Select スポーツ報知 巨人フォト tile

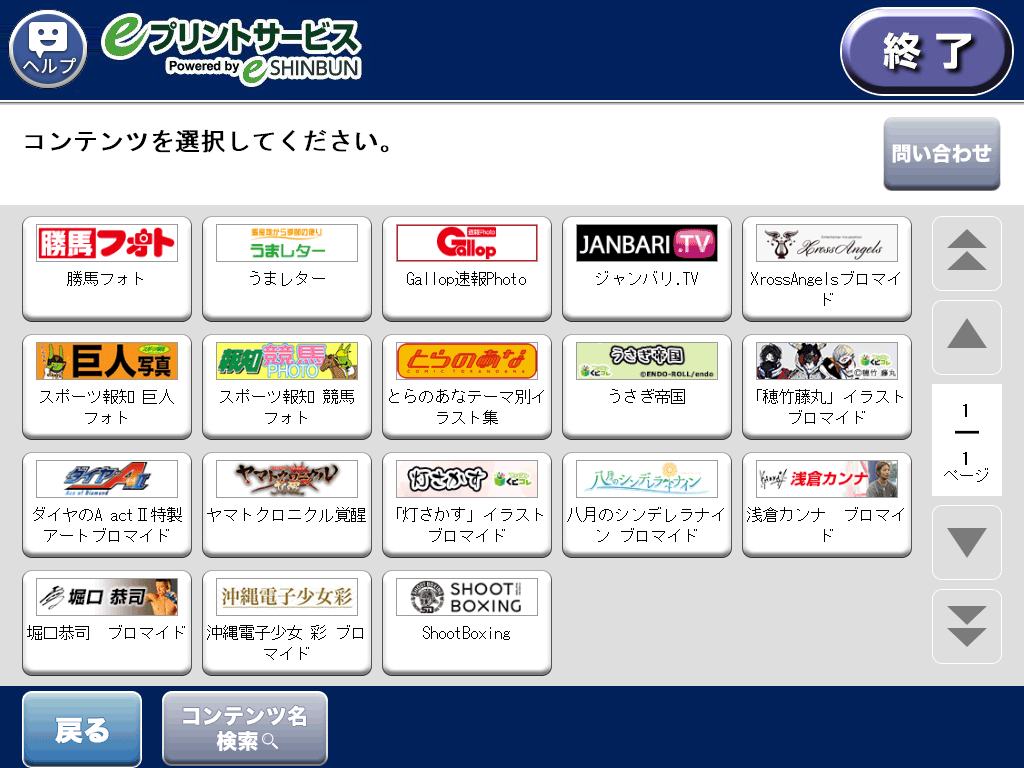[107, 386]
